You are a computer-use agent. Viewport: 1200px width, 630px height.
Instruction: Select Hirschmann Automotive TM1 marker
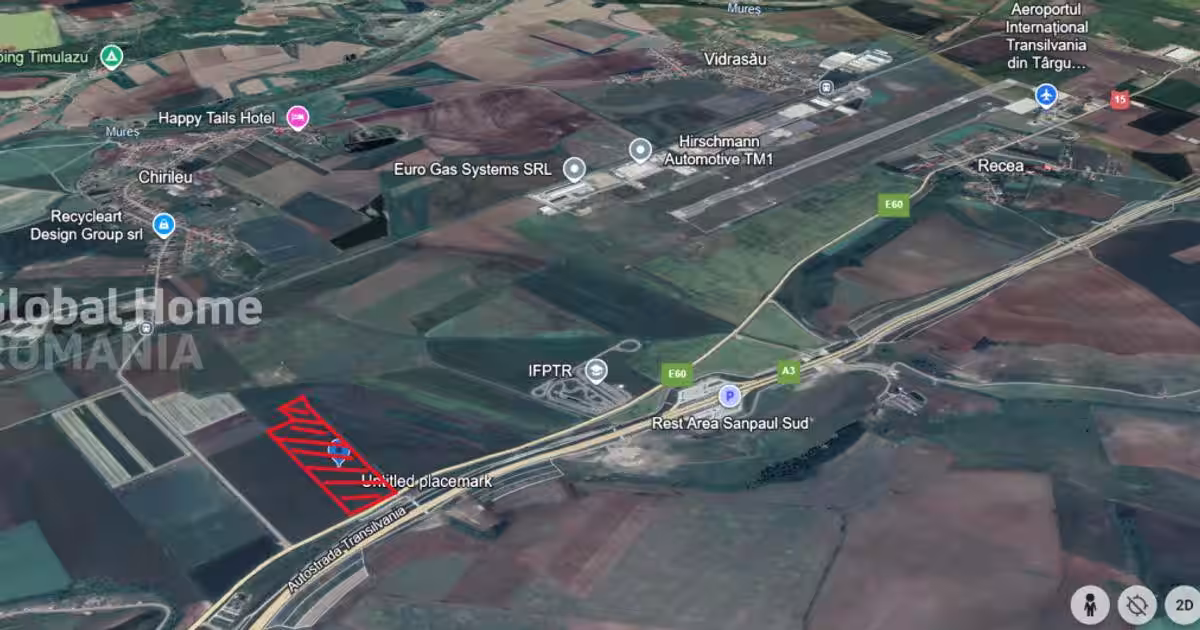coord(641,151)
